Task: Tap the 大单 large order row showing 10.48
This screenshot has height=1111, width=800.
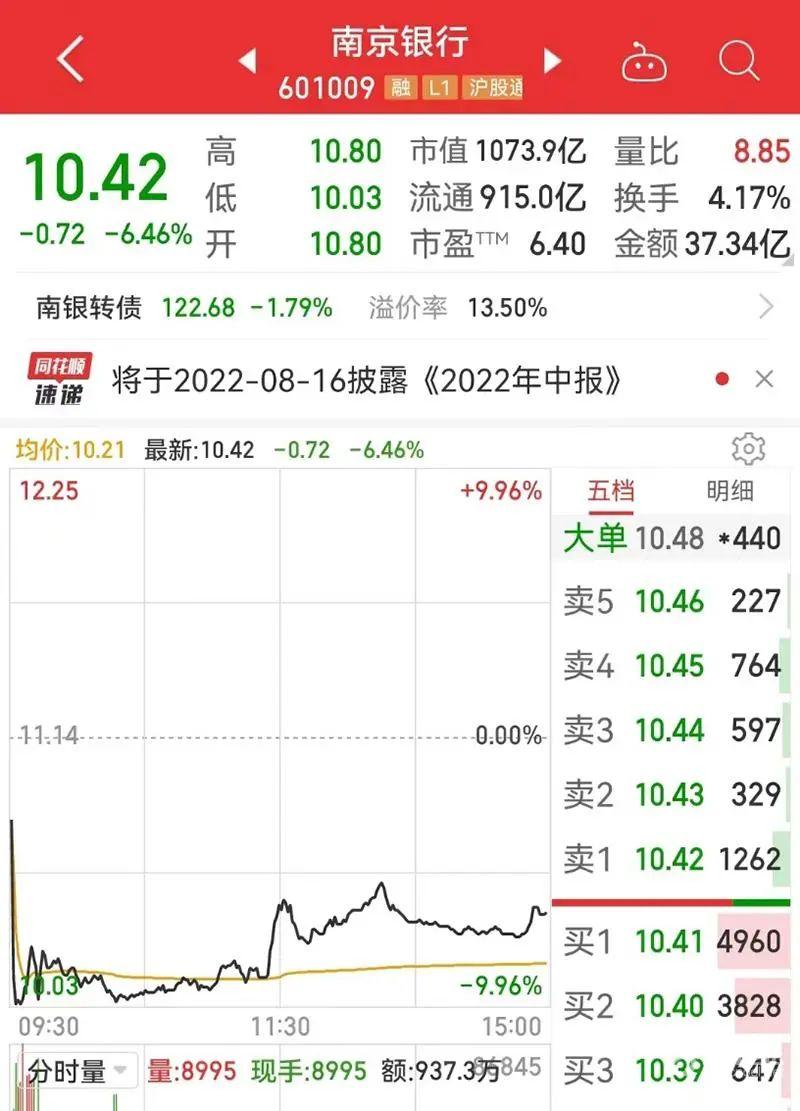Action: coord(670,537)
